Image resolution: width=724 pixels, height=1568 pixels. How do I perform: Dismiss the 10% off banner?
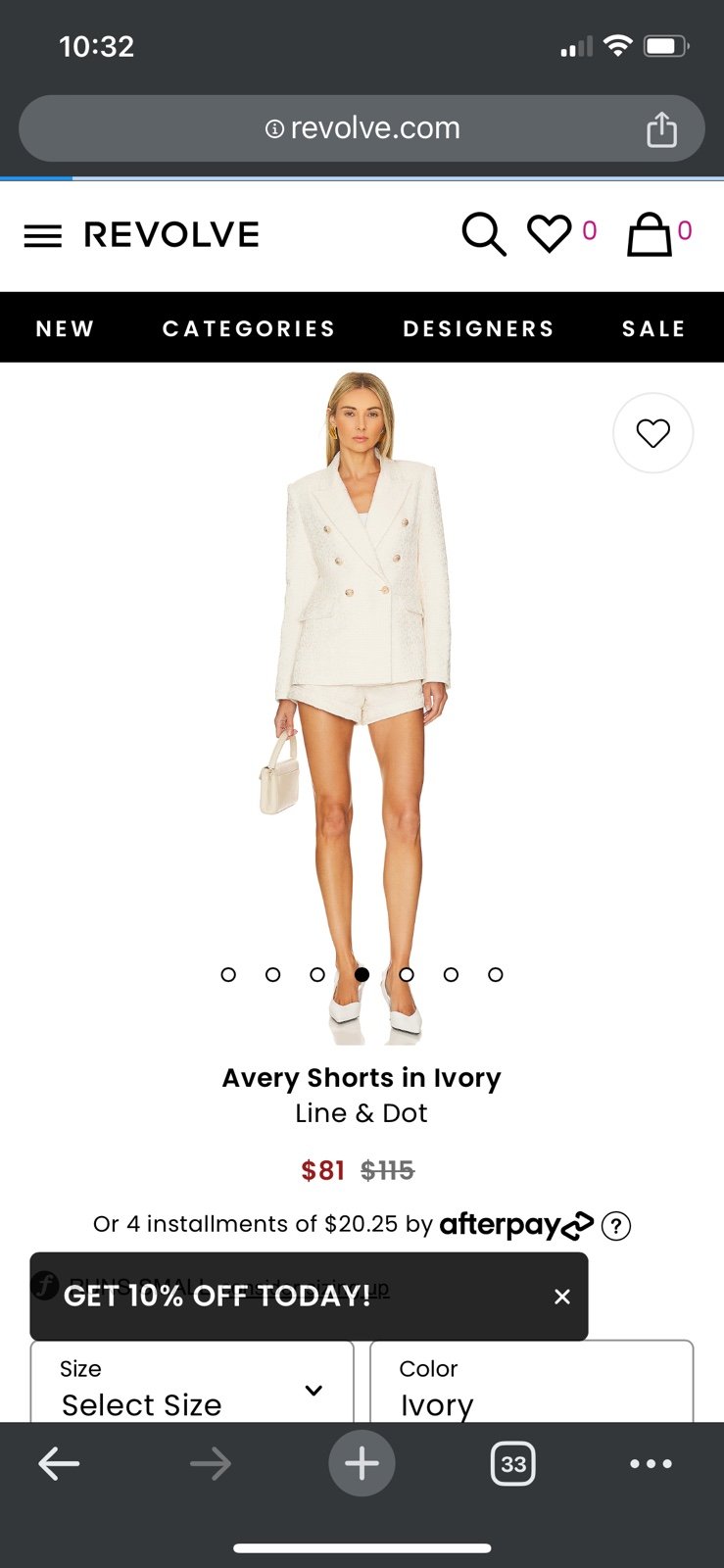tap(562, 1297)
